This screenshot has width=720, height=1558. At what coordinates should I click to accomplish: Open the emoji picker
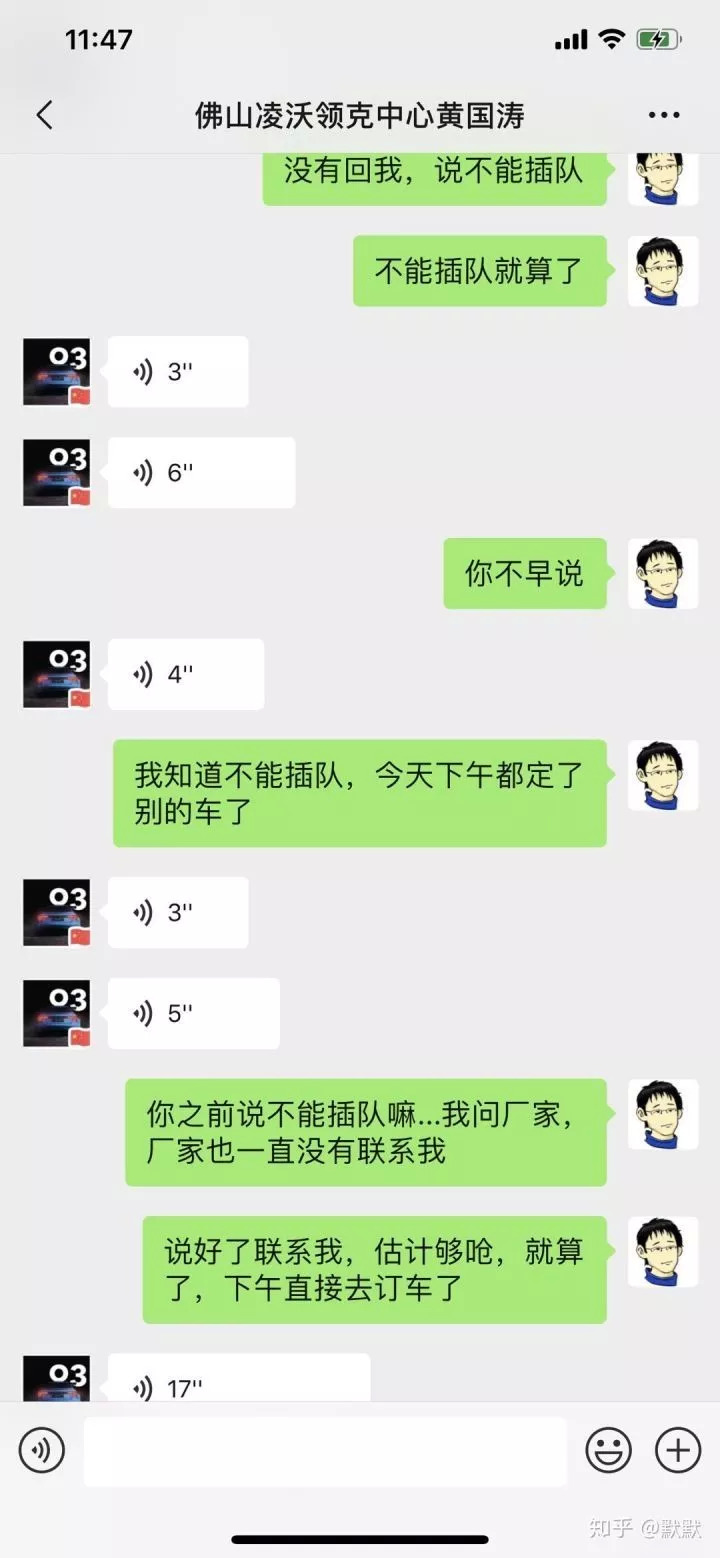(x=608, y=1450)
